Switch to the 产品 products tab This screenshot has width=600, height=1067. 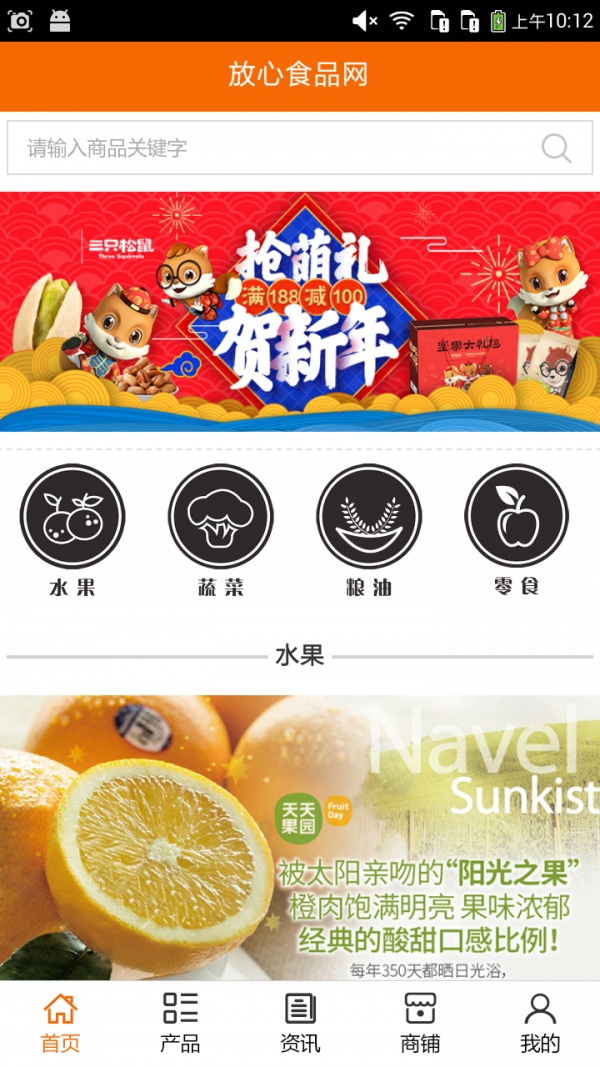[180, 1023]
